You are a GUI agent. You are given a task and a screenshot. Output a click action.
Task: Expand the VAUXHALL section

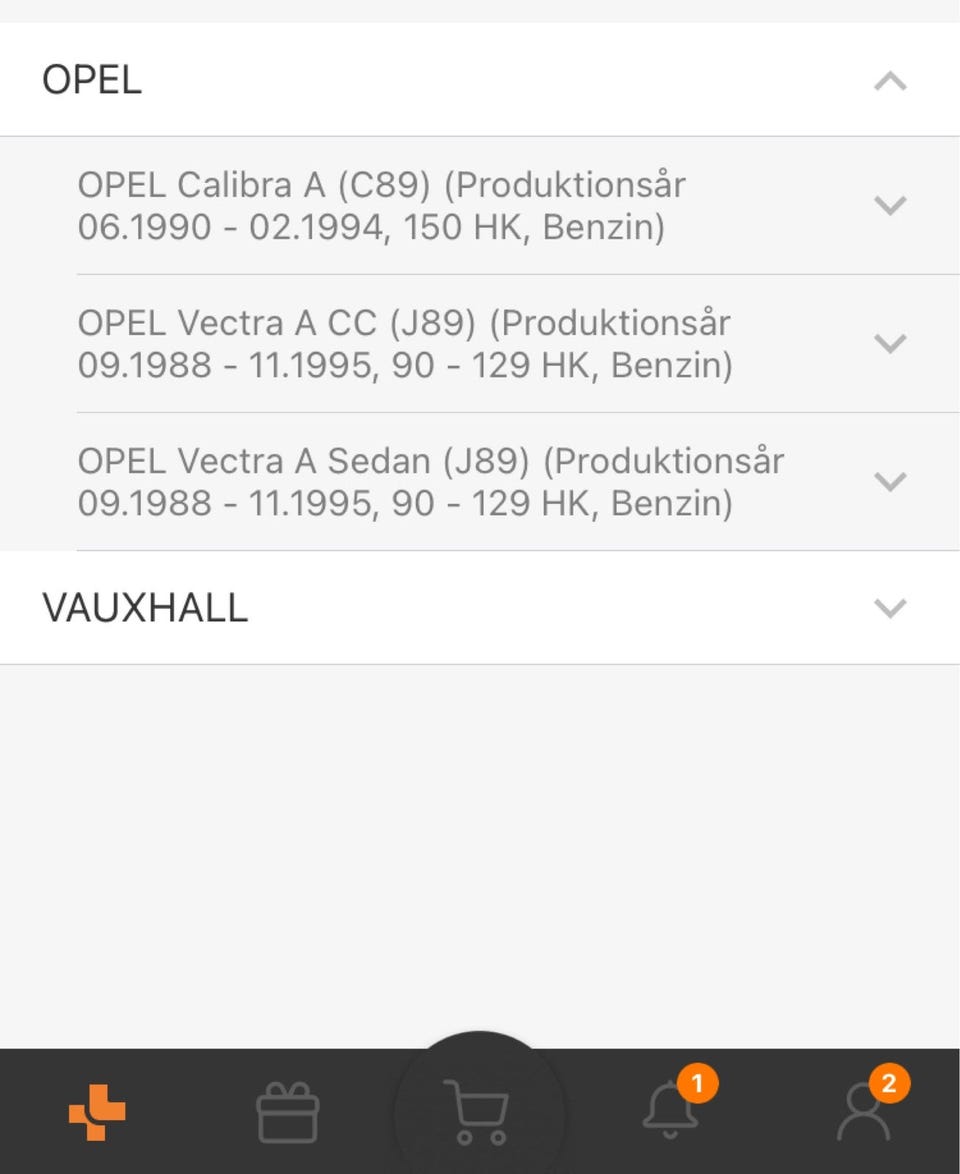coord(889,608)
